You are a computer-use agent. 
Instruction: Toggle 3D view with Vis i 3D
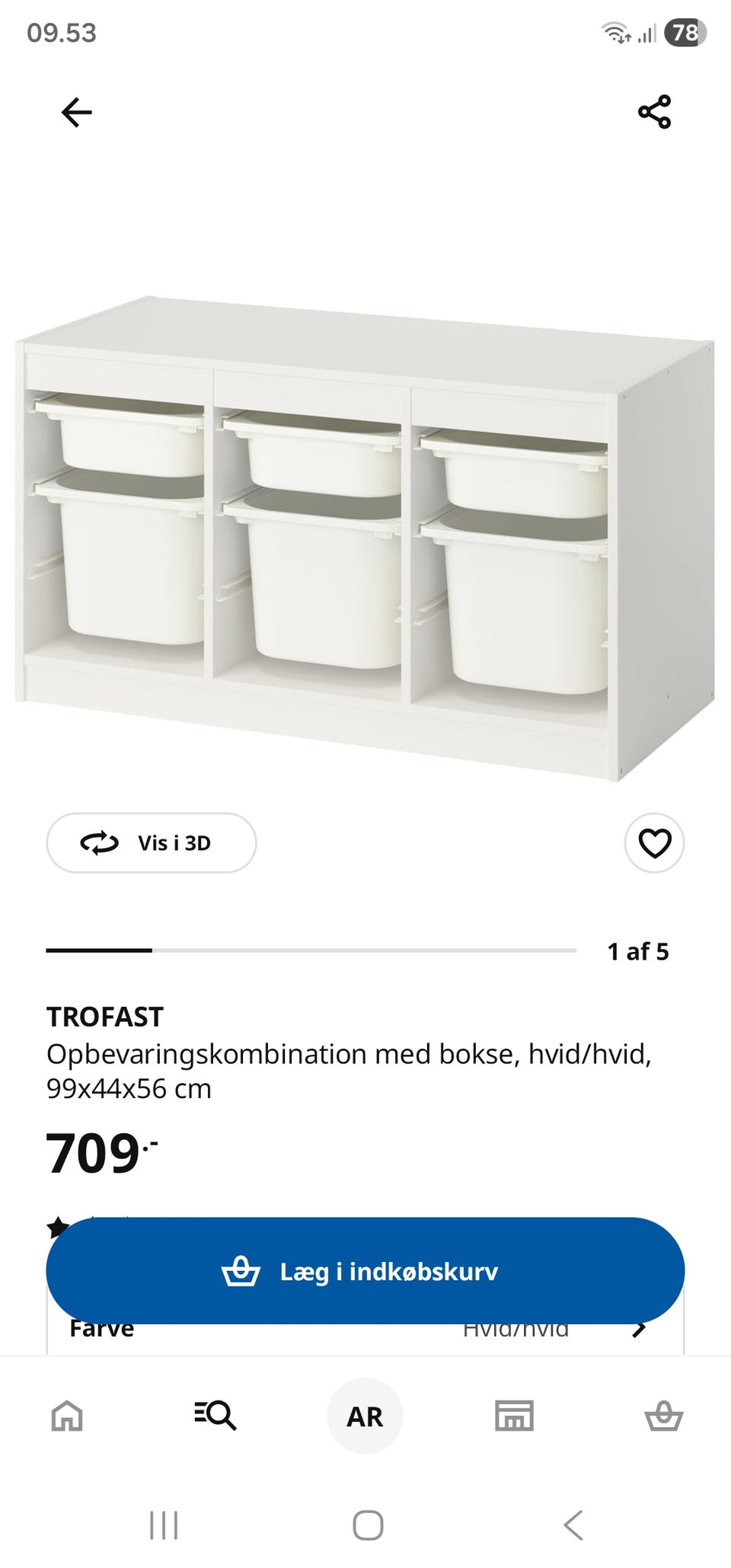click(151, 843)
